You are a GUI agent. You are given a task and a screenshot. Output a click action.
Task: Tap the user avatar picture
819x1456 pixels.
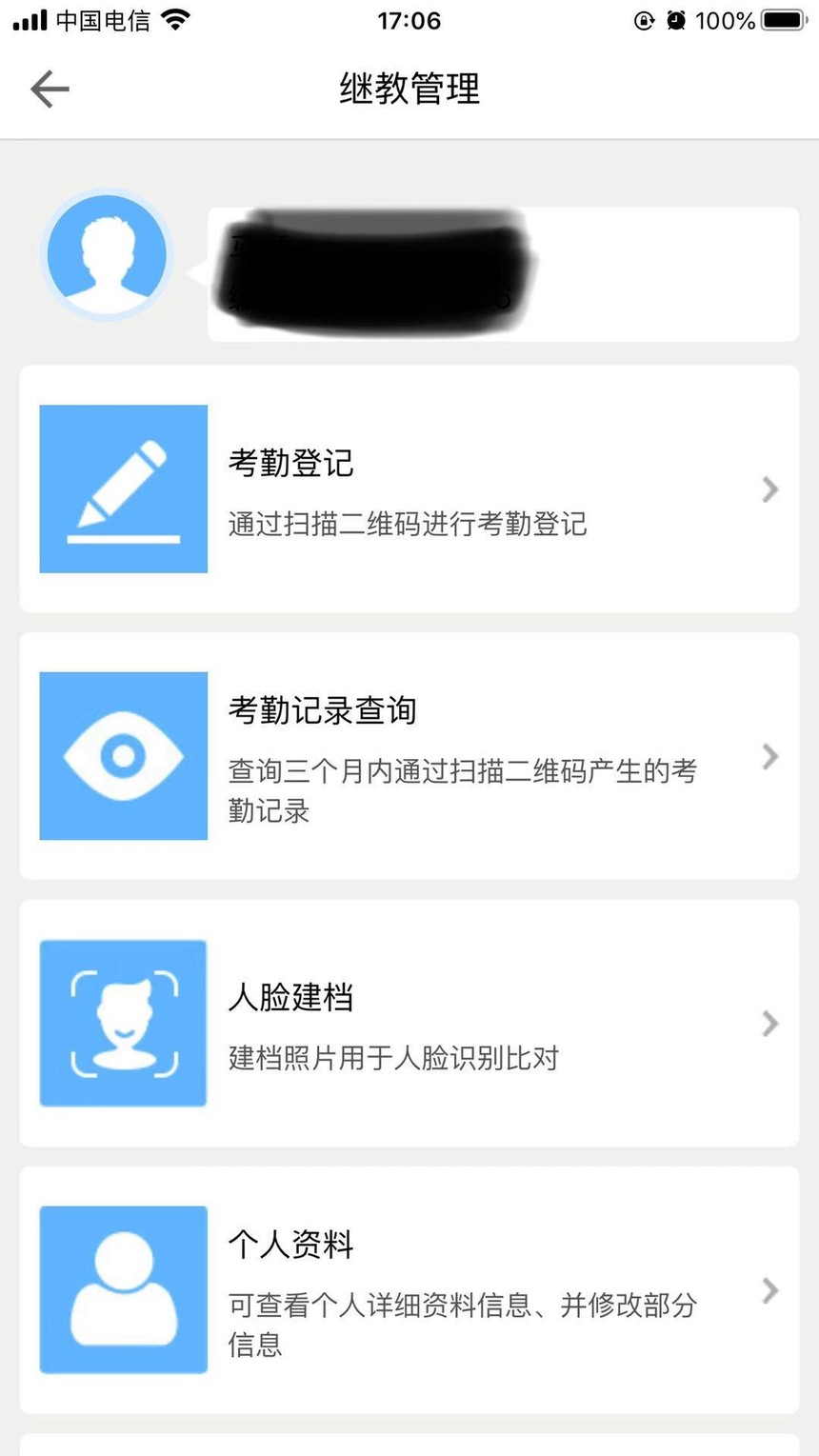click(x=108, y=254)
